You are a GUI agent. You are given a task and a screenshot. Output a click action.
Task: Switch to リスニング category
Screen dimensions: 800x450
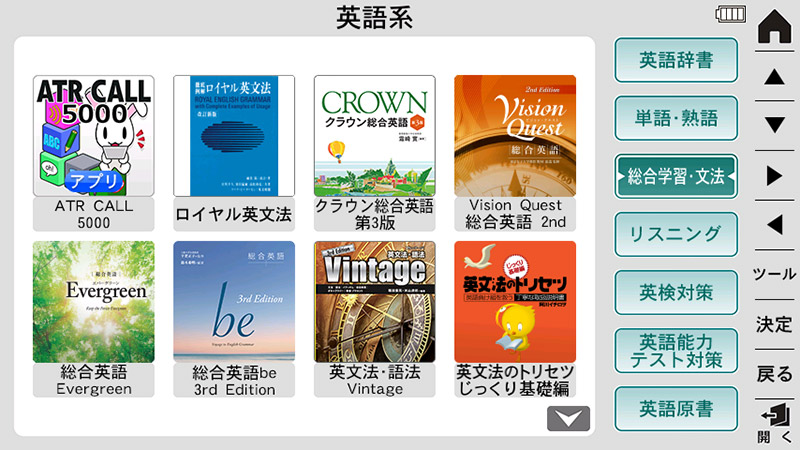[x=676, y=234]
